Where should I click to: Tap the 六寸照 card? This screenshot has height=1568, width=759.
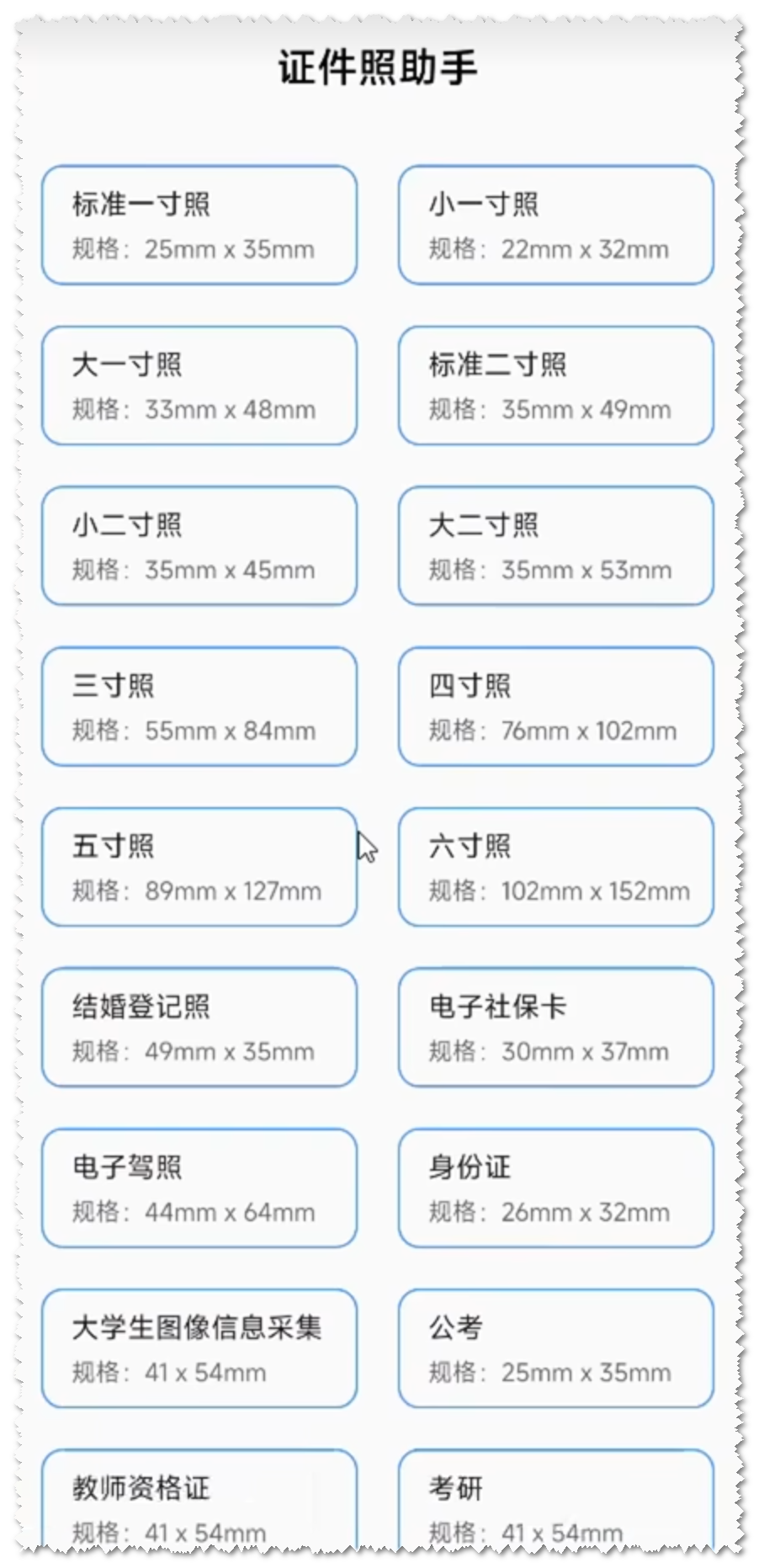click(x=555, y=867)
